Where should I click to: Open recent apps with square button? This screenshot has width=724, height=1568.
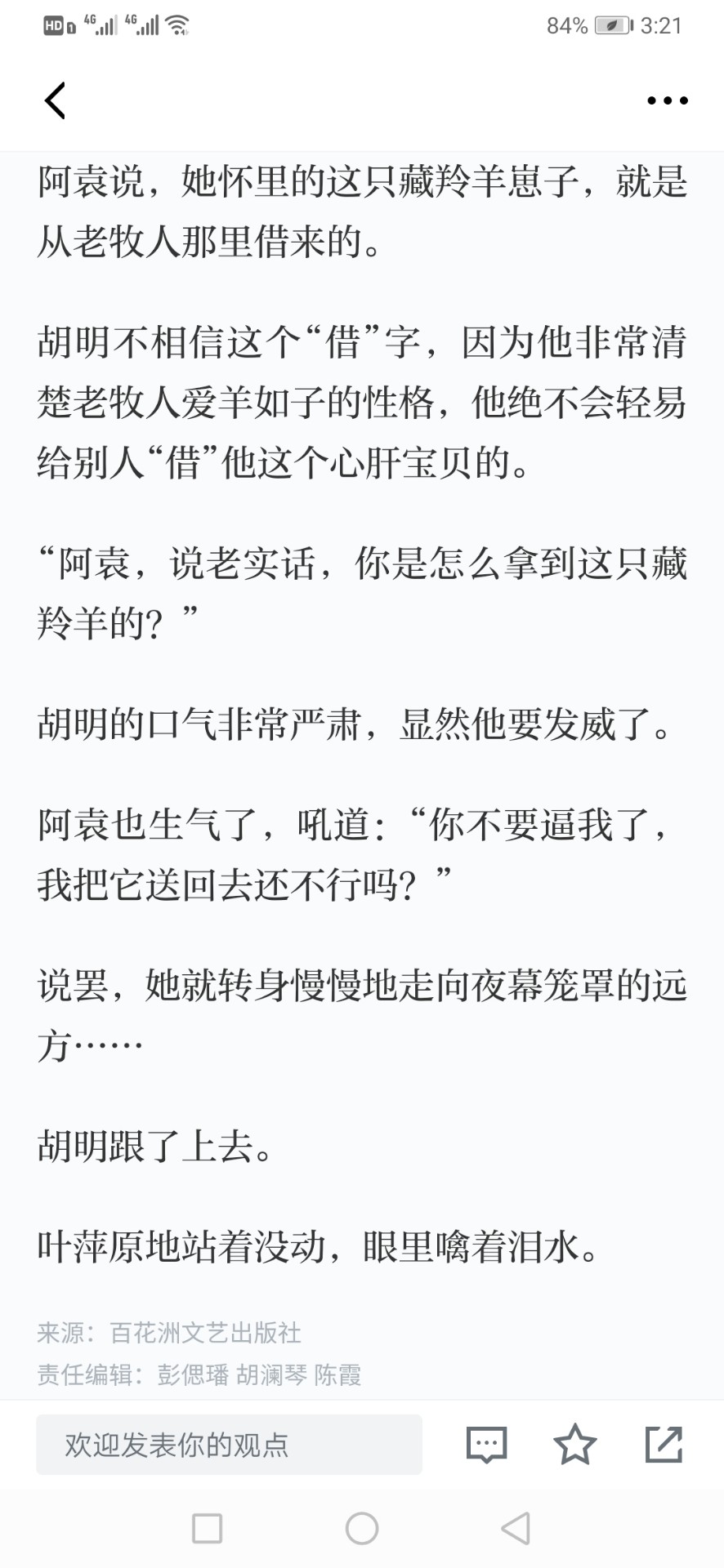tap(207, 1528)
